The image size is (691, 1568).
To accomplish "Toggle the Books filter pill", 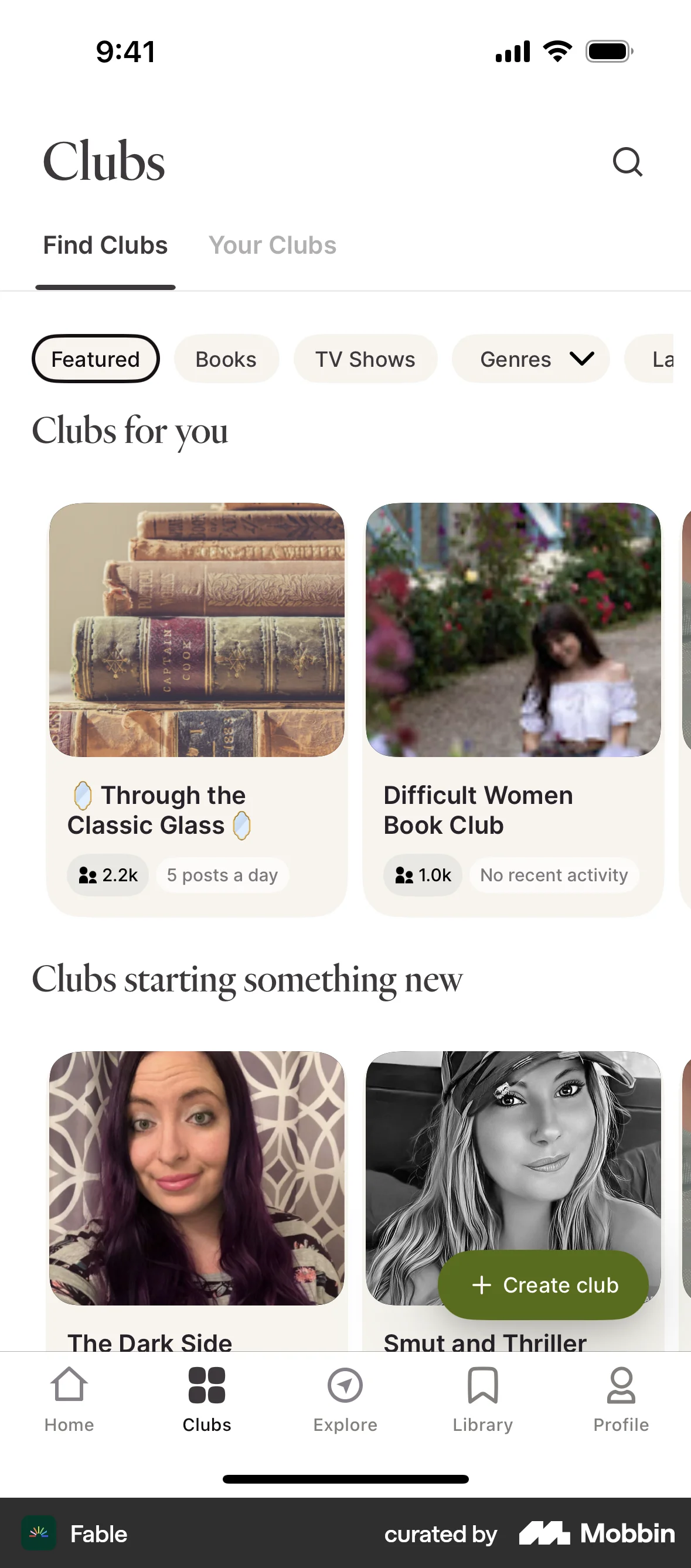I will [x=226, y=359].
